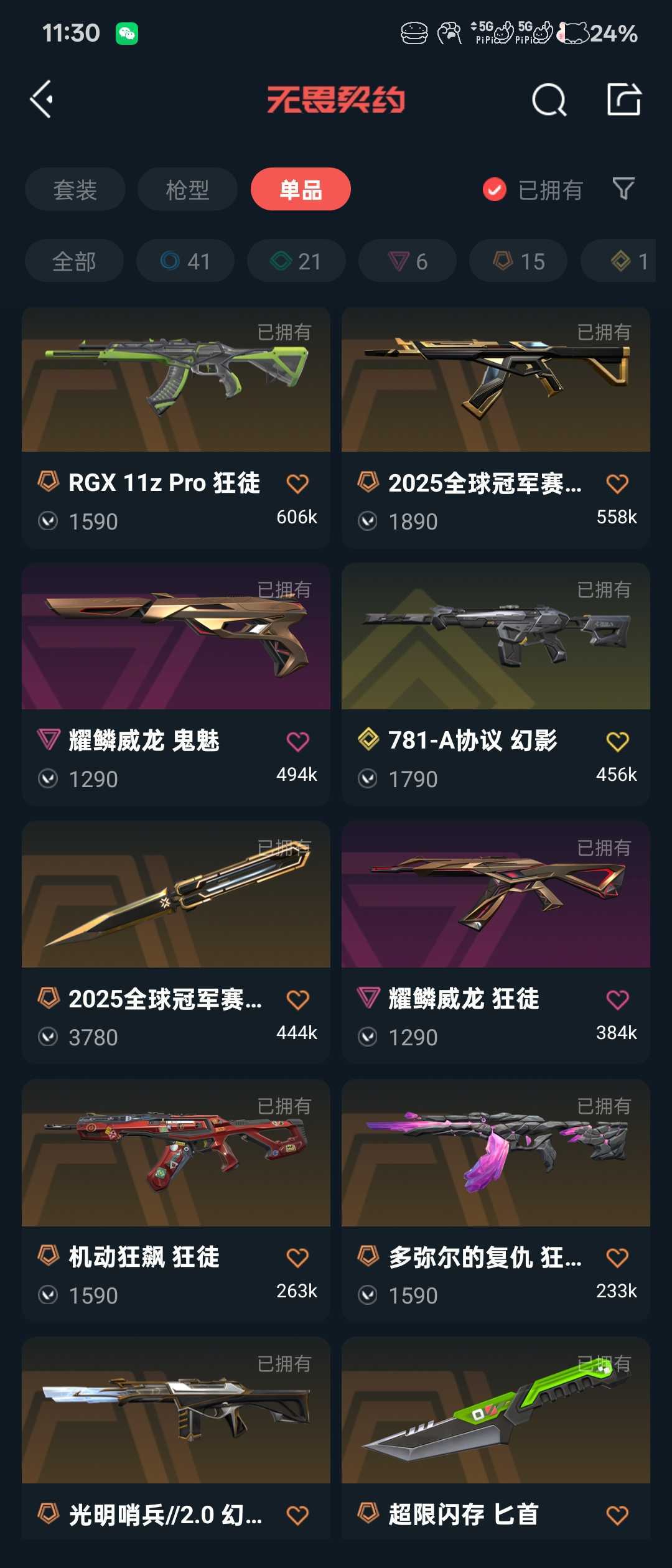This screenshot has height=1568, width=672.
Task: Unfavorite the 耀鳞威龙 鬼魅 skin
Action: [x=298, y=740]
